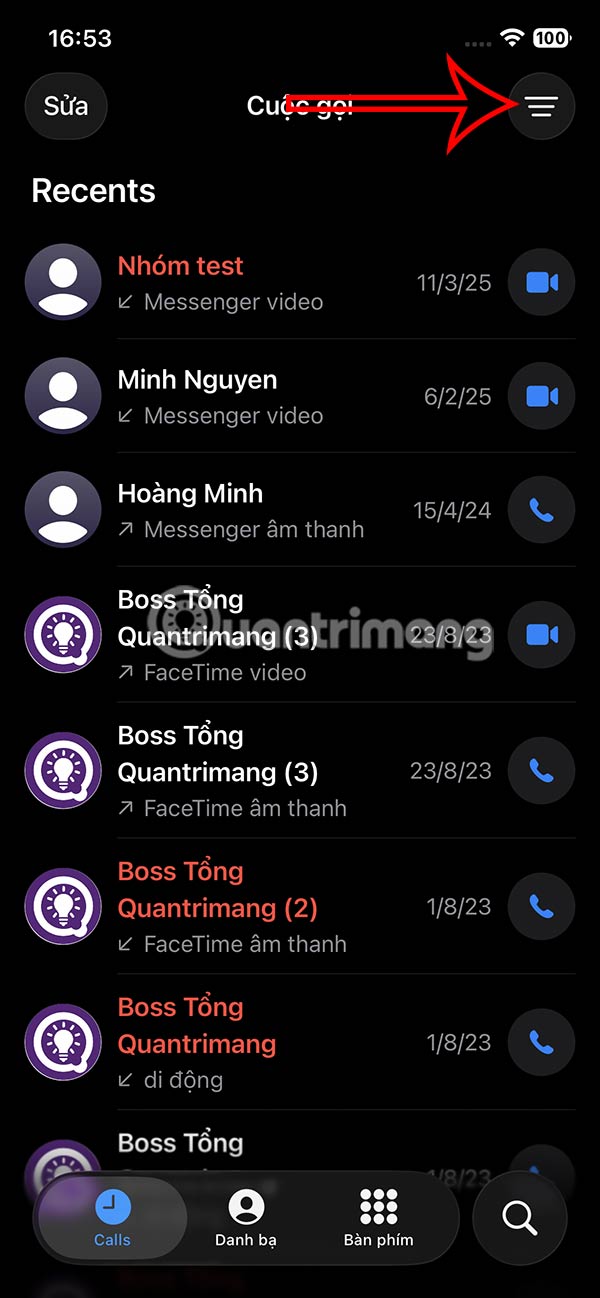Screen dimensions: 600x1298
Task: Redial the FaceTime âm thanh 23/8/23 call
Action: [541, 771]
